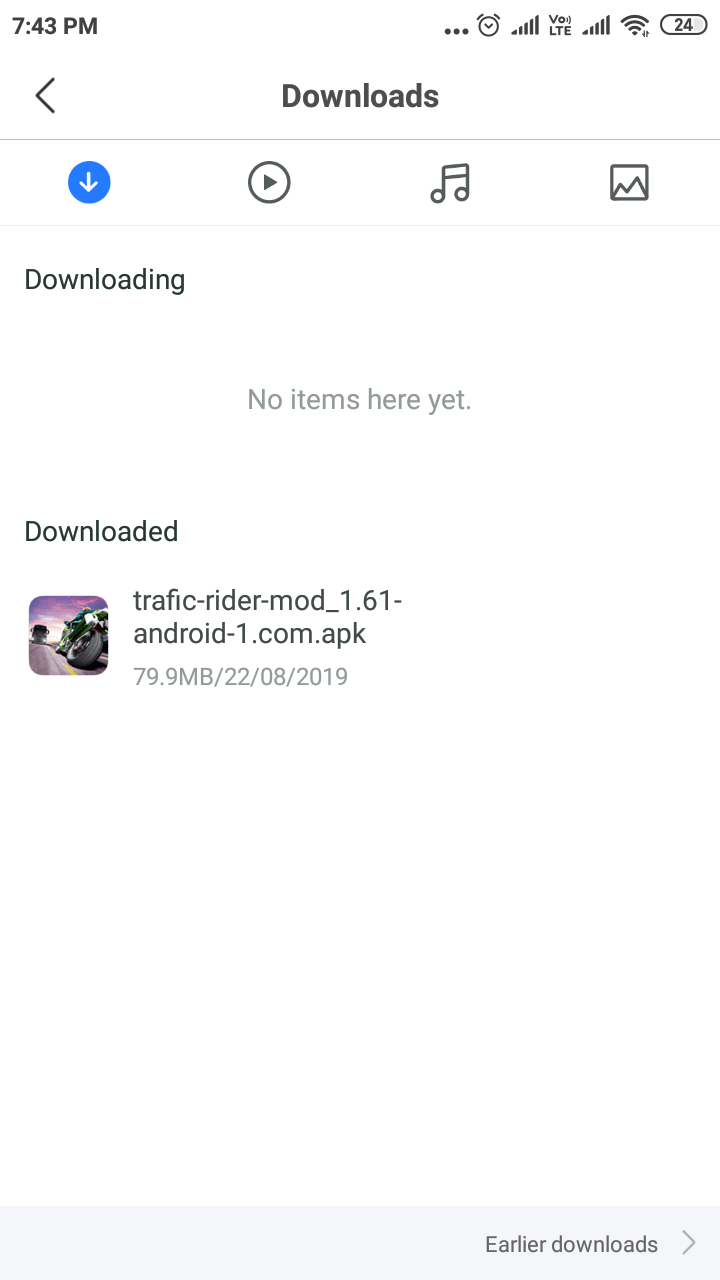Select the downloads arrow tab
Image resolution: width=720 pixels, height=1280 pixels.
89,183
